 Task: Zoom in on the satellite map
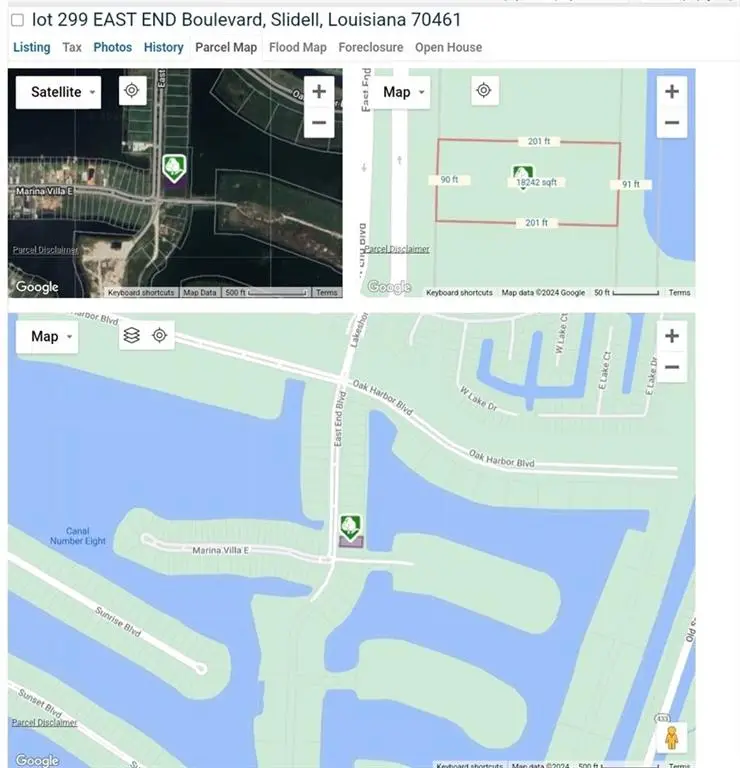[x=319, y=91]
